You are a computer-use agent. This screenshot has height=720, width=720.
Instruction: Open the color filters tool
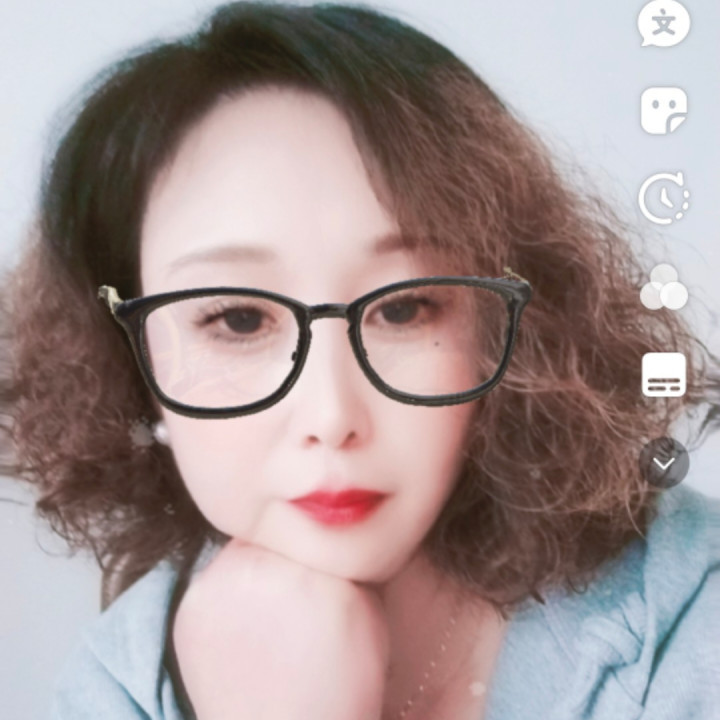coord(664,288)
